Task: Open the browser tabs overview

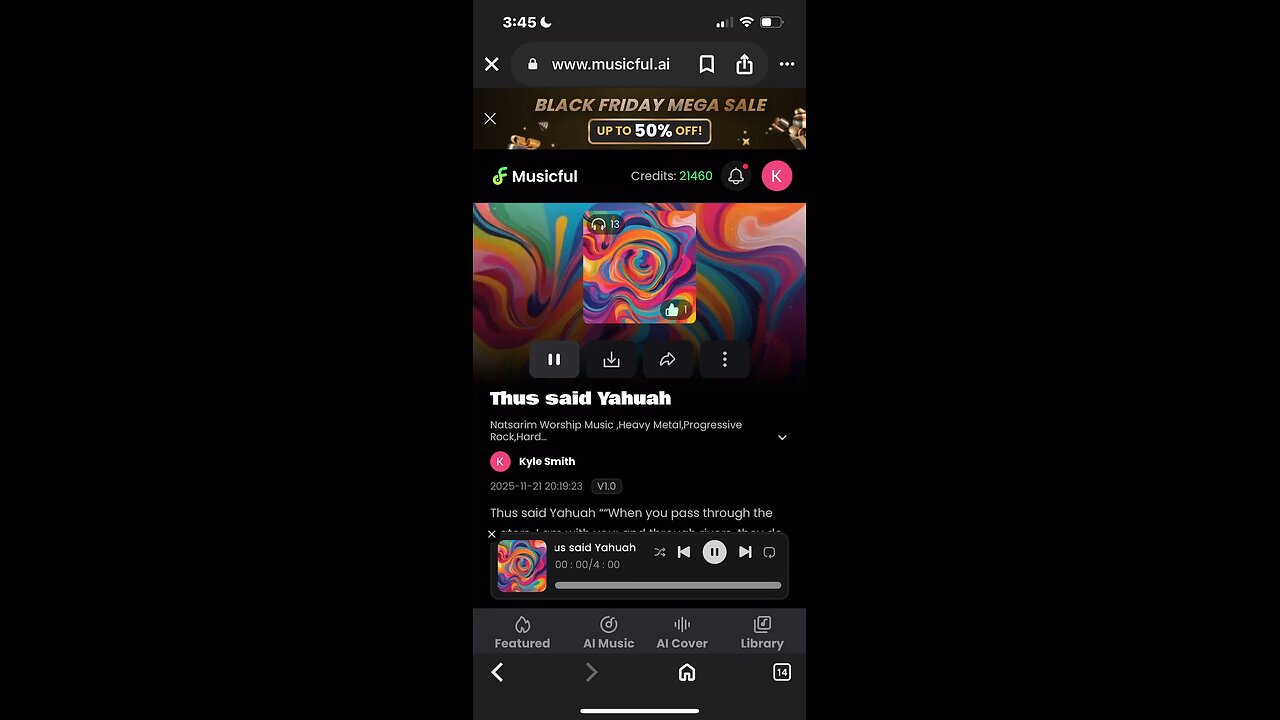Action: click(782, 672)
